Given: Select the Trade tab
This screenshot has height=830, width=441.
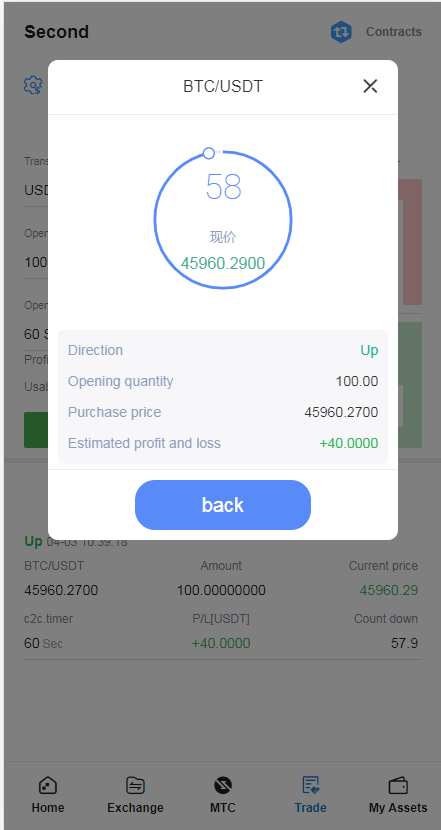Looking at the screenshot, I should click(x=311, y=796).
